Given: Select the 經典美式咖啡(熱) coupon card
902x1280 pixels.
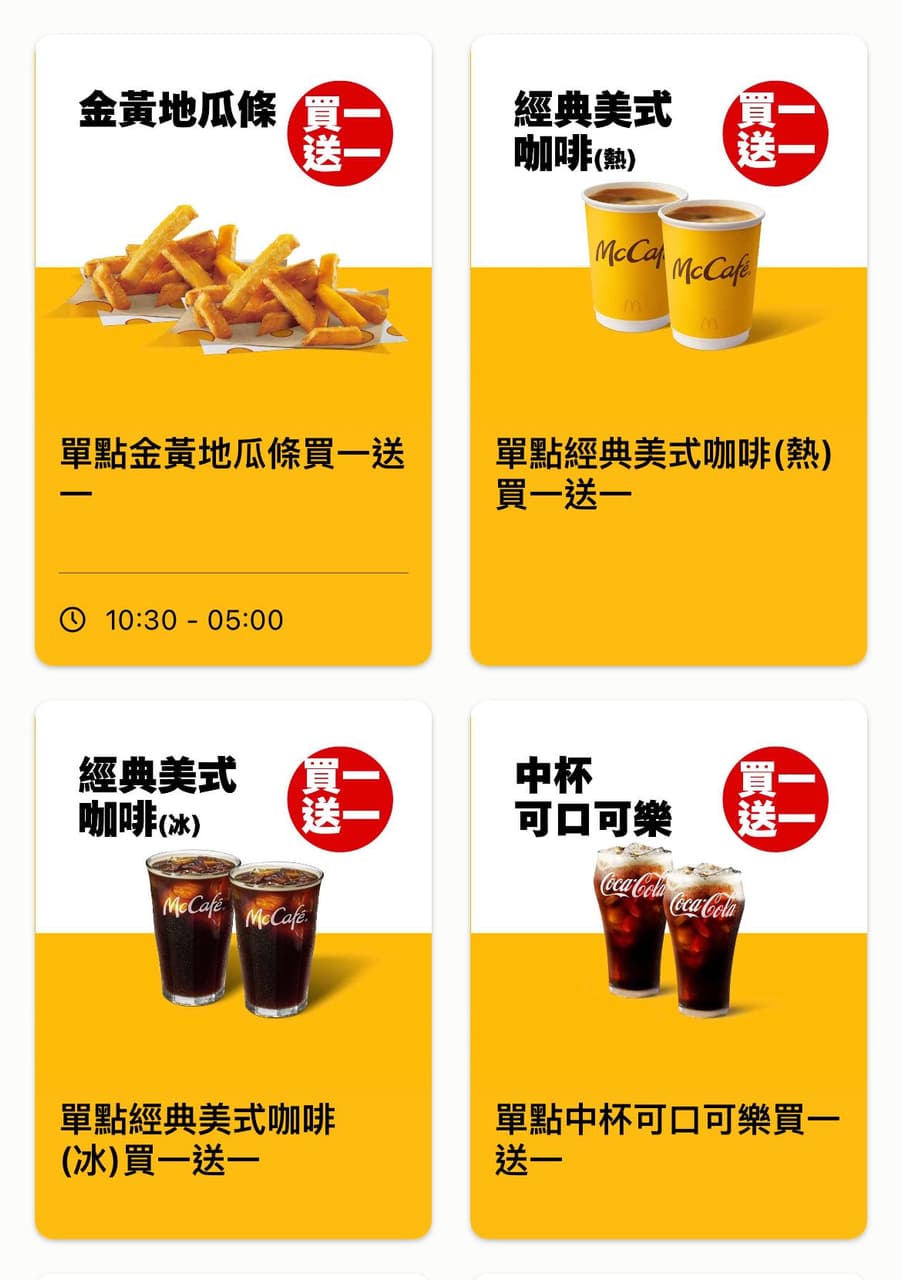Looking at the screenshot, I should [x=668, y=350].
